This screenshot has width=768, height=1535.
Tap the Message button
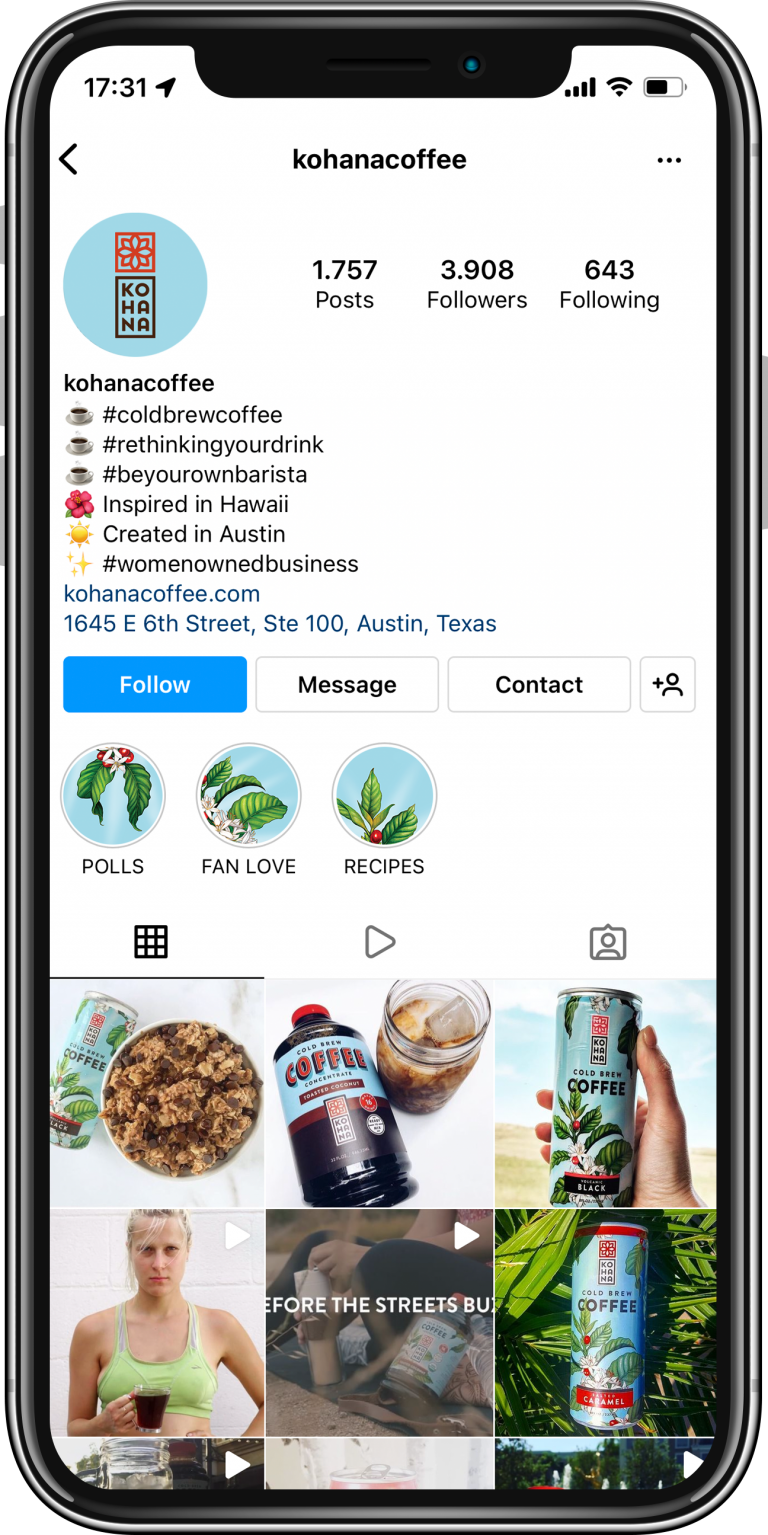pyautogui.click(x=347, y=684)
